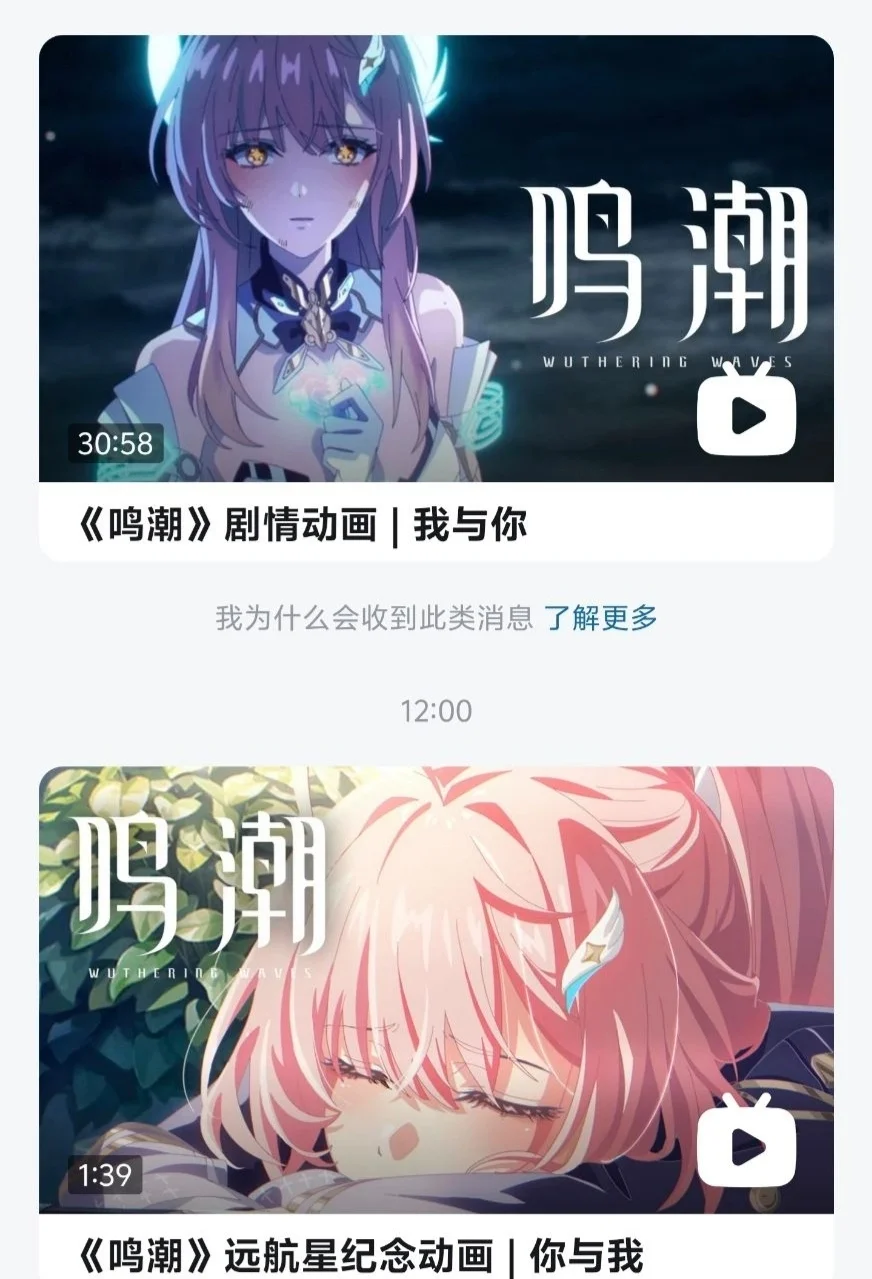Tap the 了解更多 link
The image size is (872, 1279).
[601, 618]
